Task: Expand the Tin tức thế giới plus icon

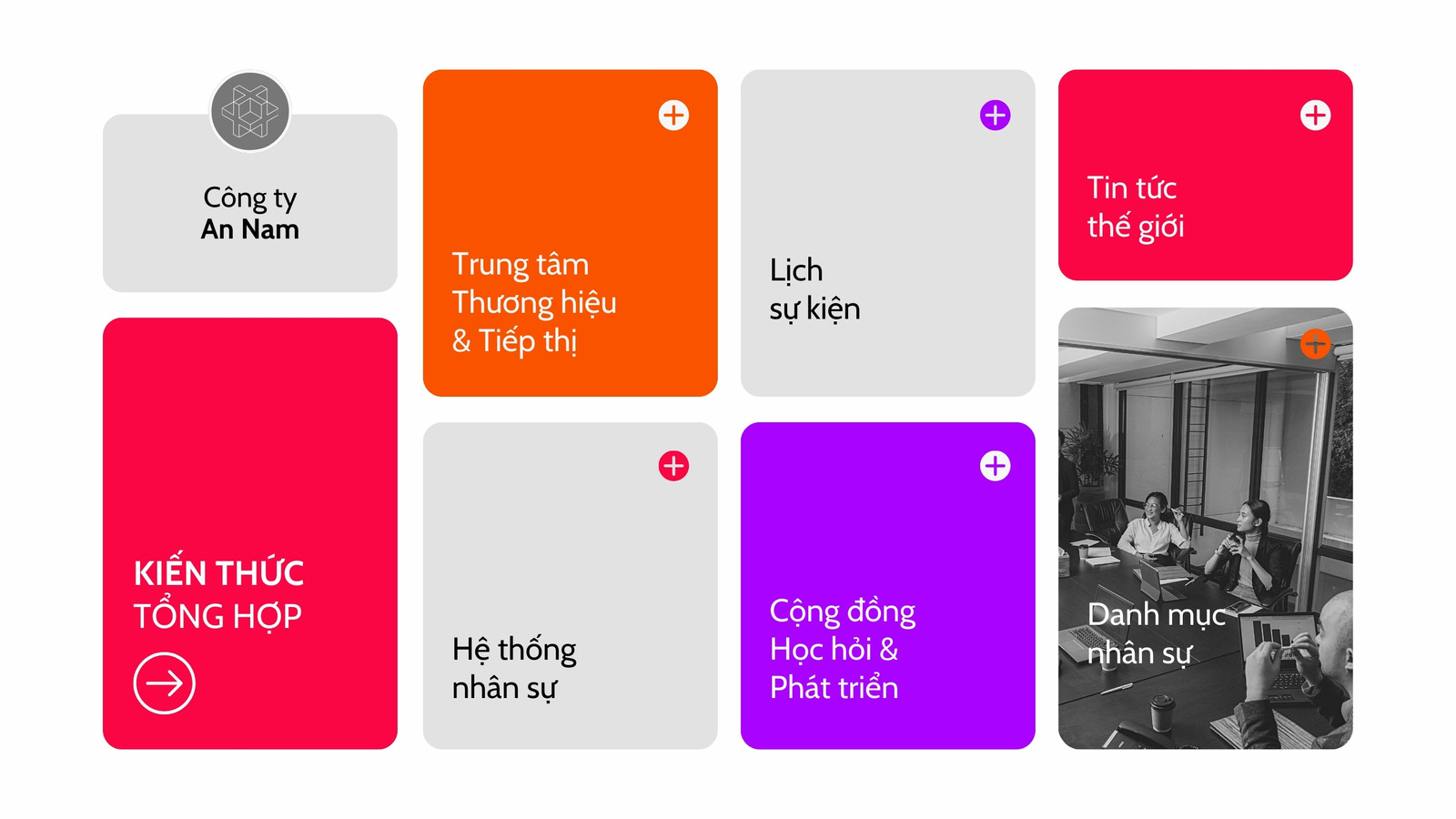Action: pos(1315,116)
